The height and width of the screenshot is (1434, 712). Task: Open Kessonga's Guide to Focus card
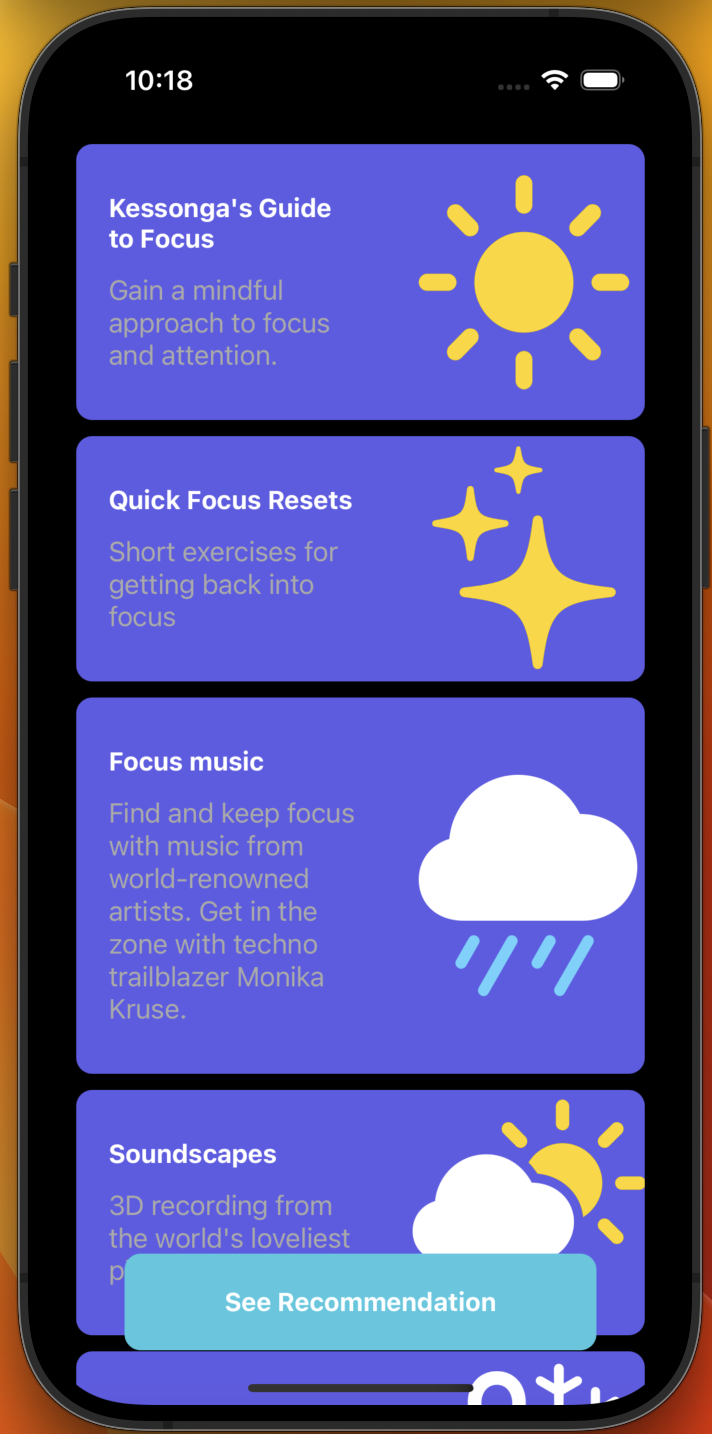click(x=360, y=282)
